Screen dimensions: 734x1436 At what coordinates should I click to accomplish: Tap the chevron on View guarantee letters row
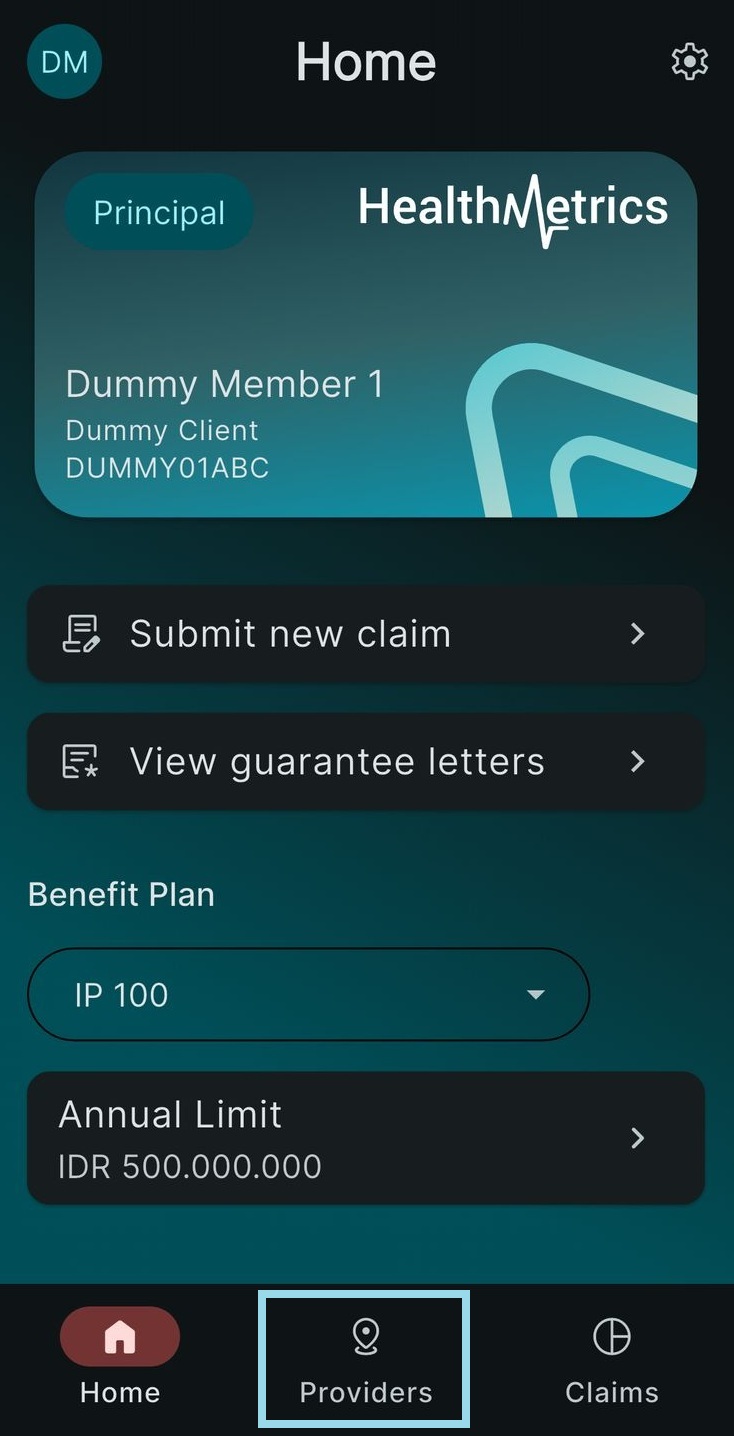click(638, 761)
